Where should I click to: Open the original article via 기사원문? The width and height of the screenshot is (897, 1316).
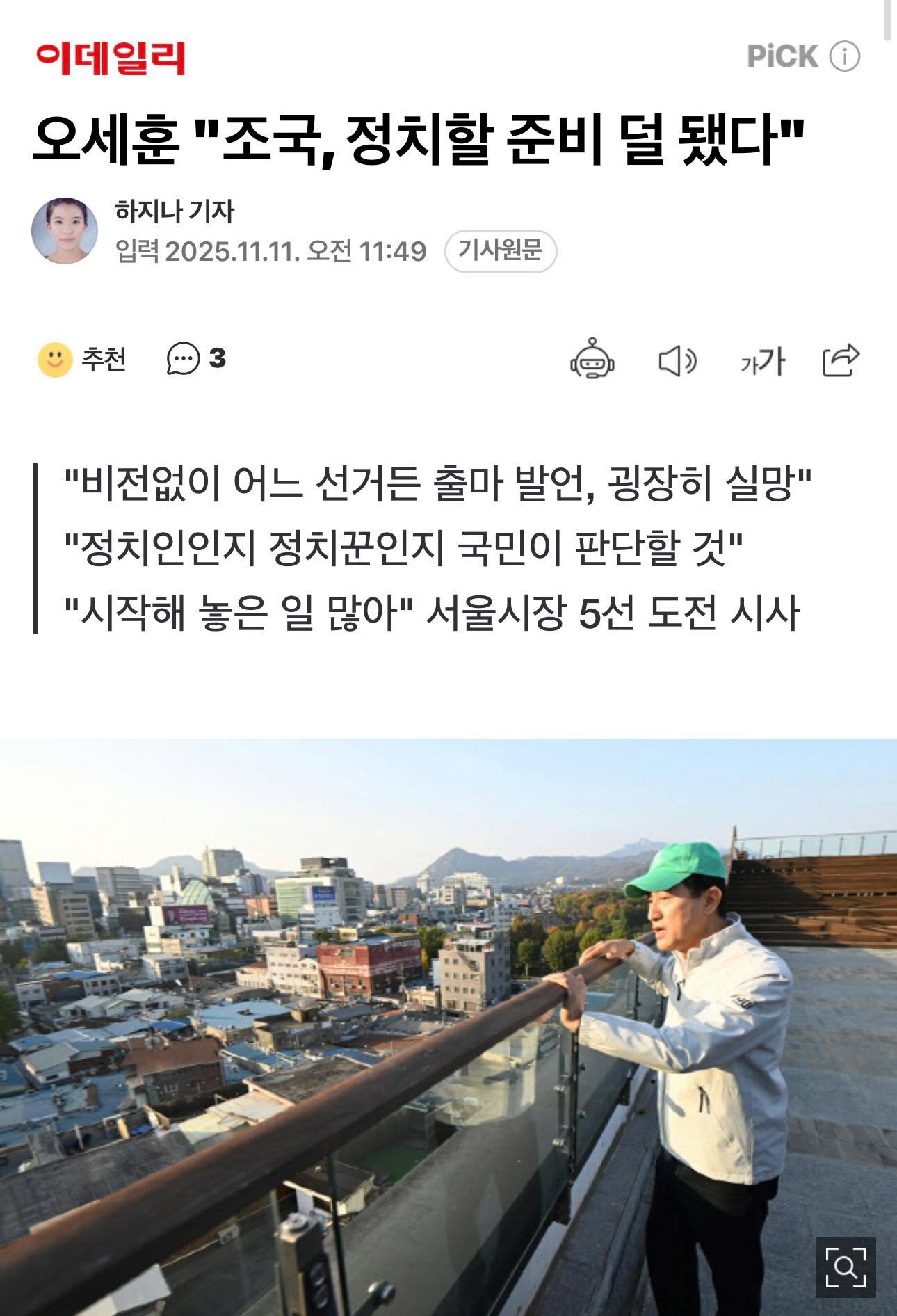pyautogui.click(x=500, y=250)
